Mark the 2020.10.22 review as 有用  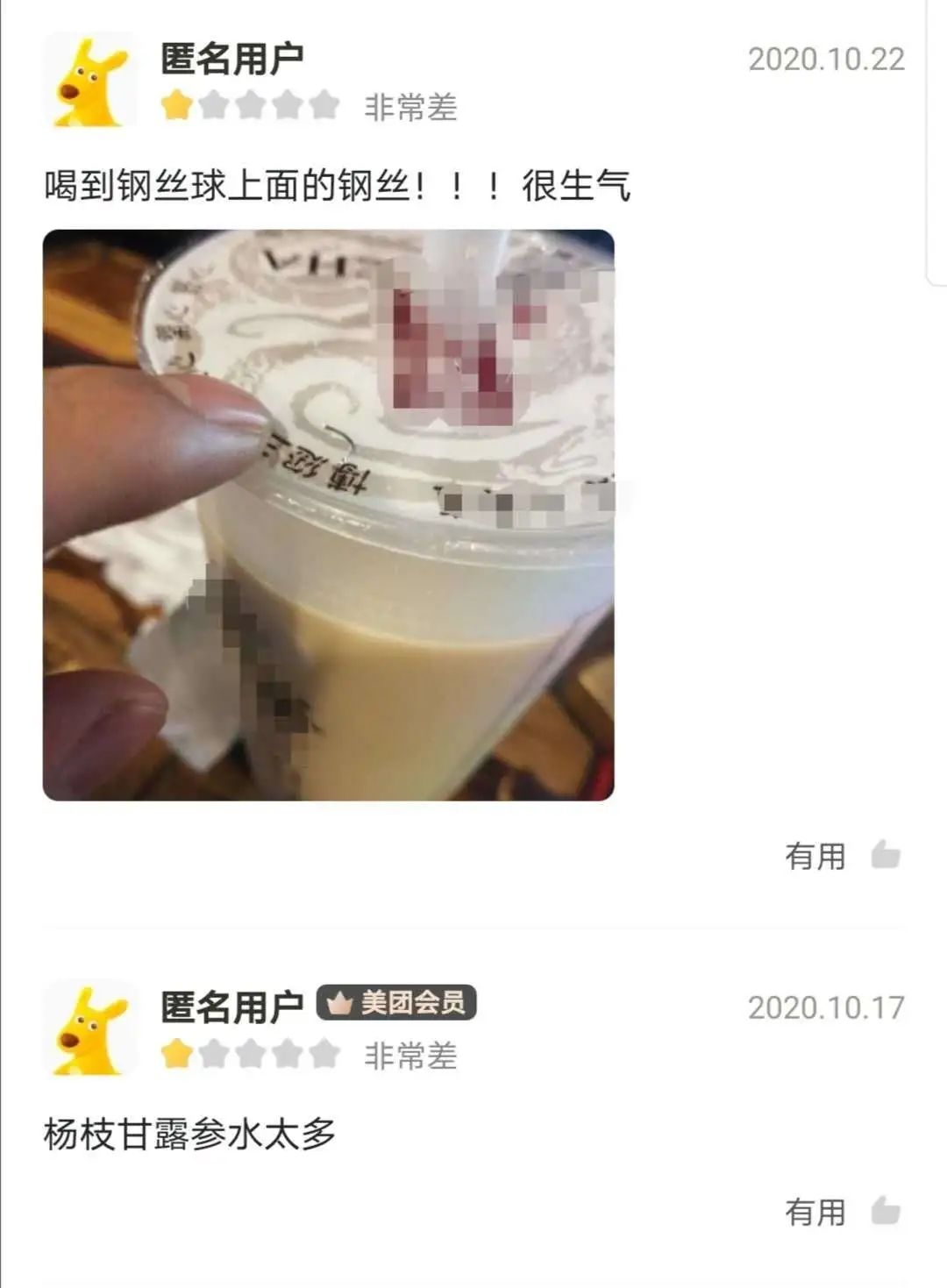point(885,855)
